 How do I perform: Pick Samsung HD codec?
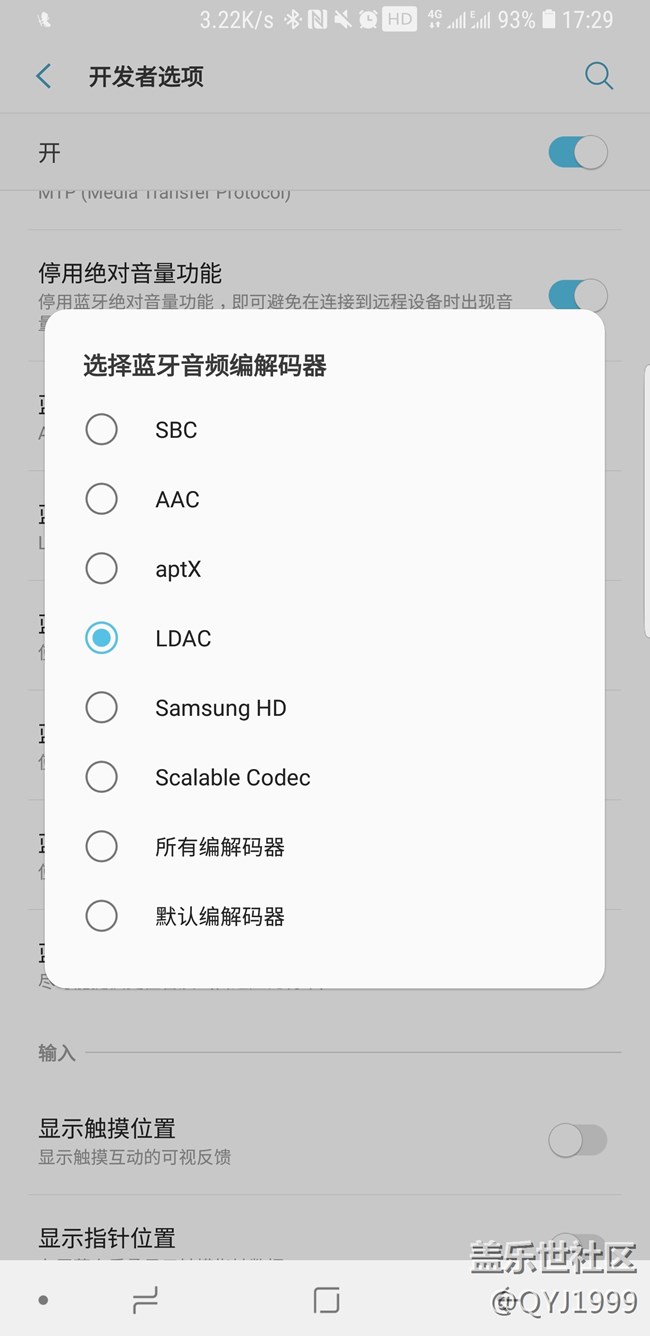tap(101, 708)
